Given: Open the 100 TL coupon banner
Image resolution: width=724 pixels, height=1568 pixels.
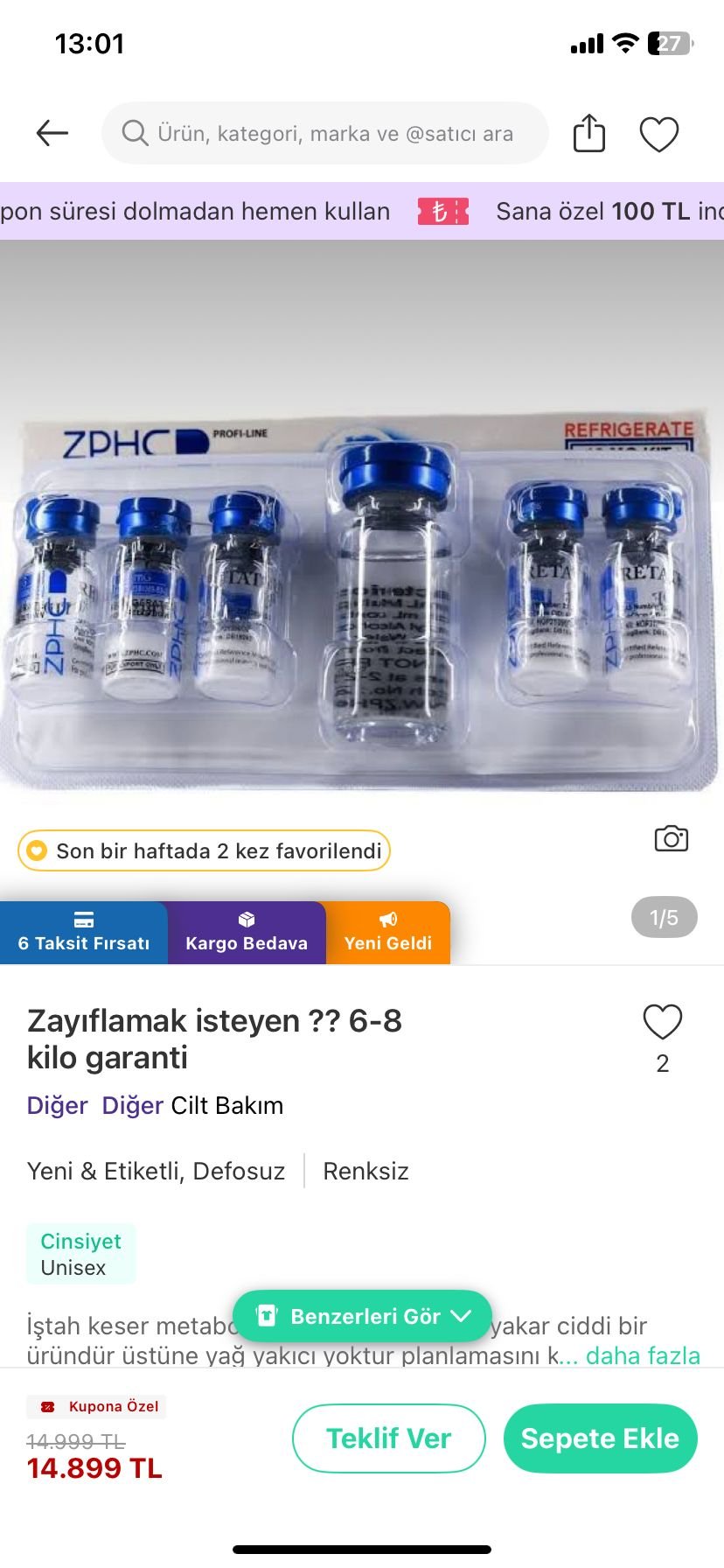Looking at the screenshot, I should coord(603,211).
